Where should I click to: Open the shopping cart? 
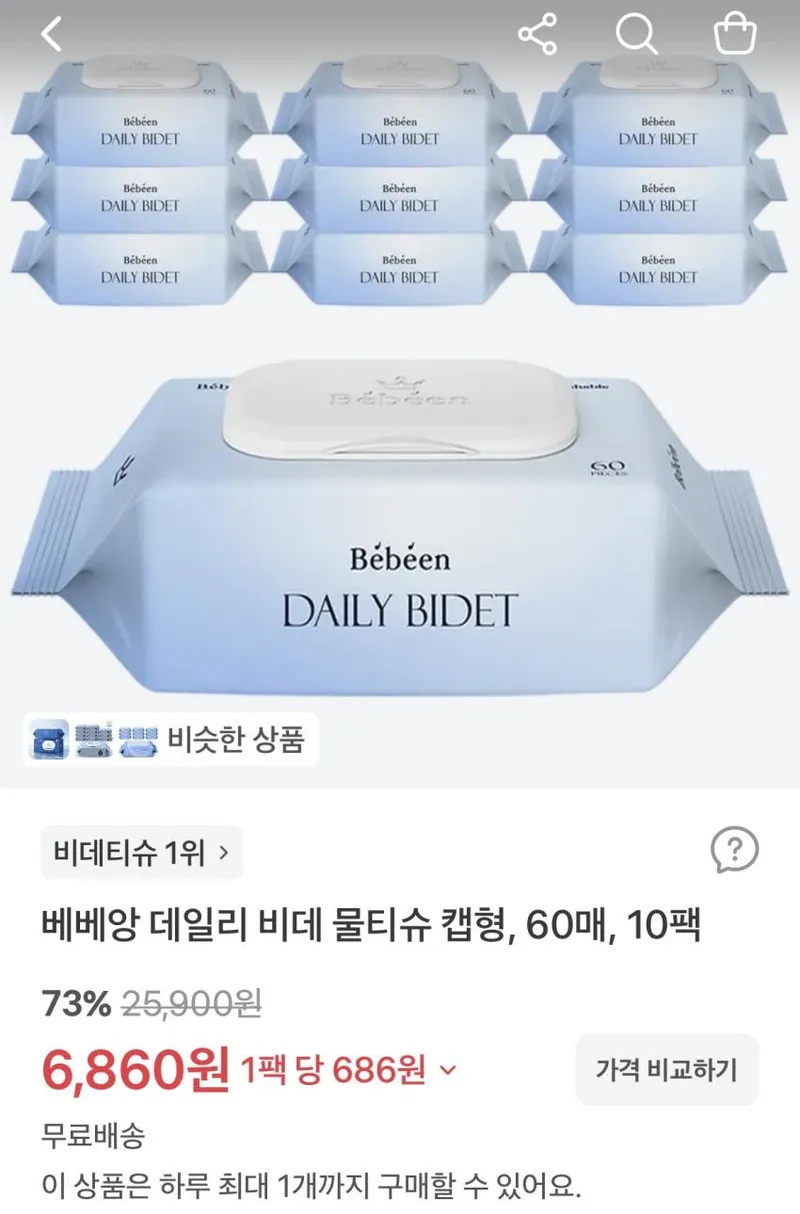734,34
